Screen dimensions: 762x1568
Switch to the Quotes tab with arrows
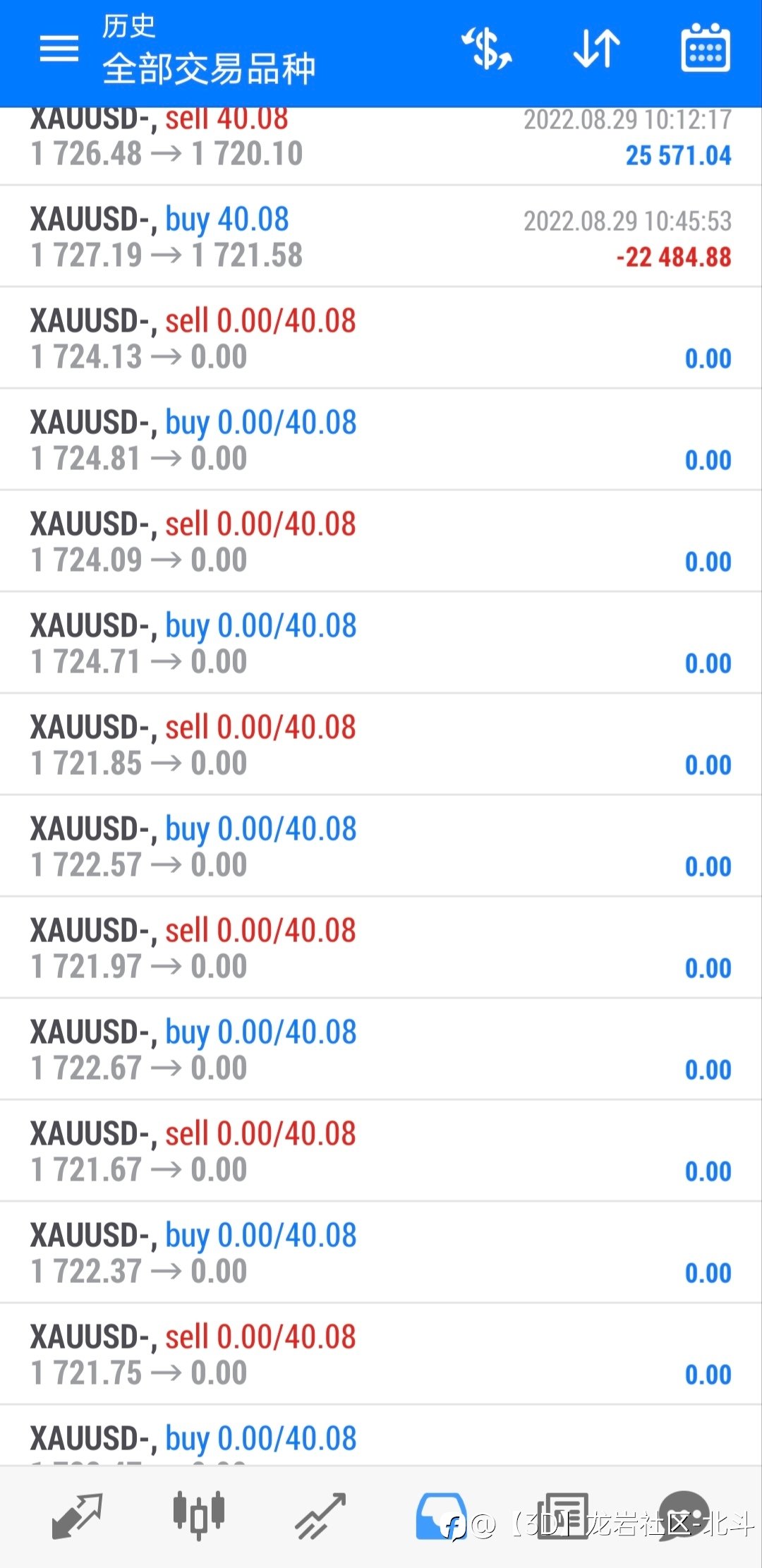coord(78,1515)
